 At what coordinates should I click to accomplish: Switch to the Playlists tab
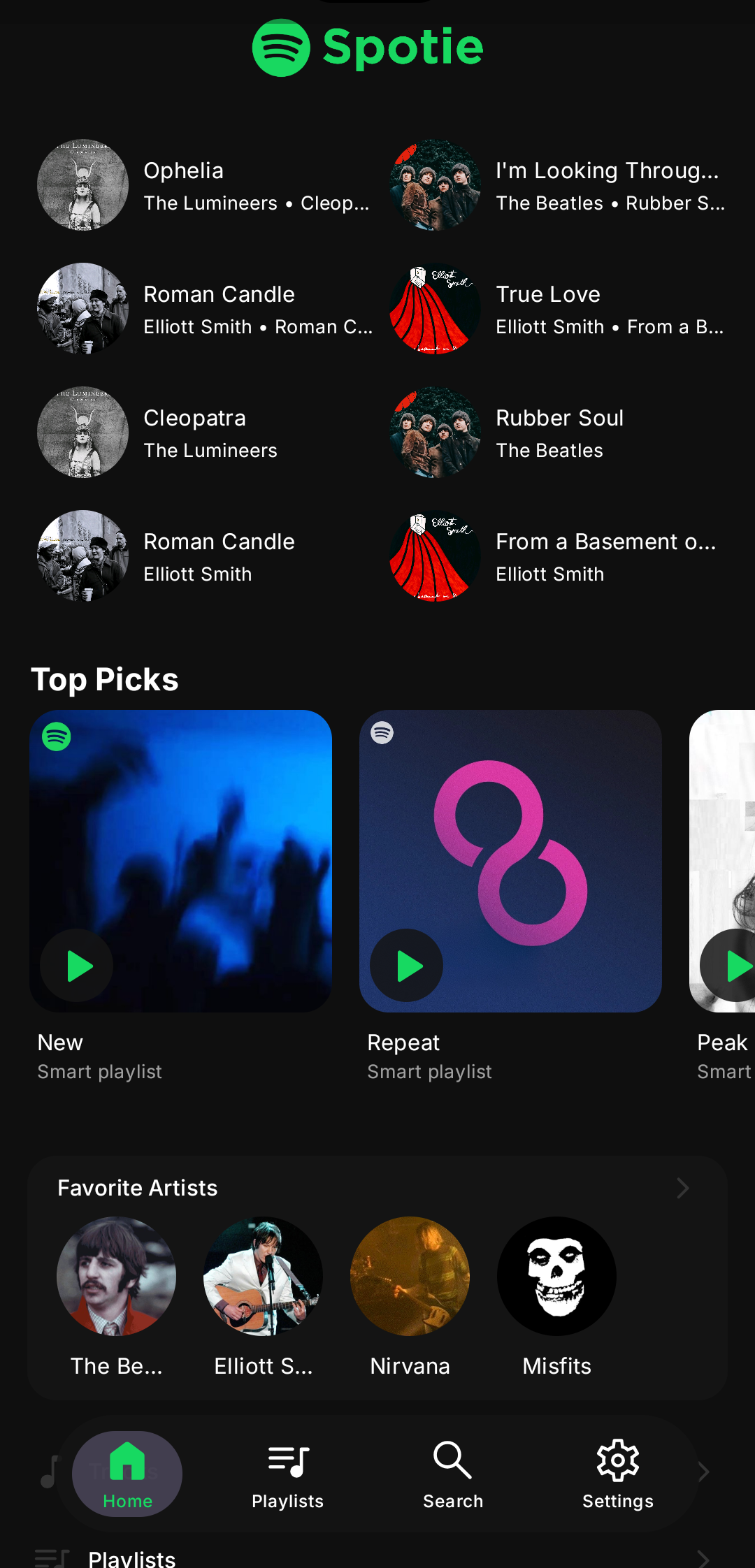pos(287,1473)
